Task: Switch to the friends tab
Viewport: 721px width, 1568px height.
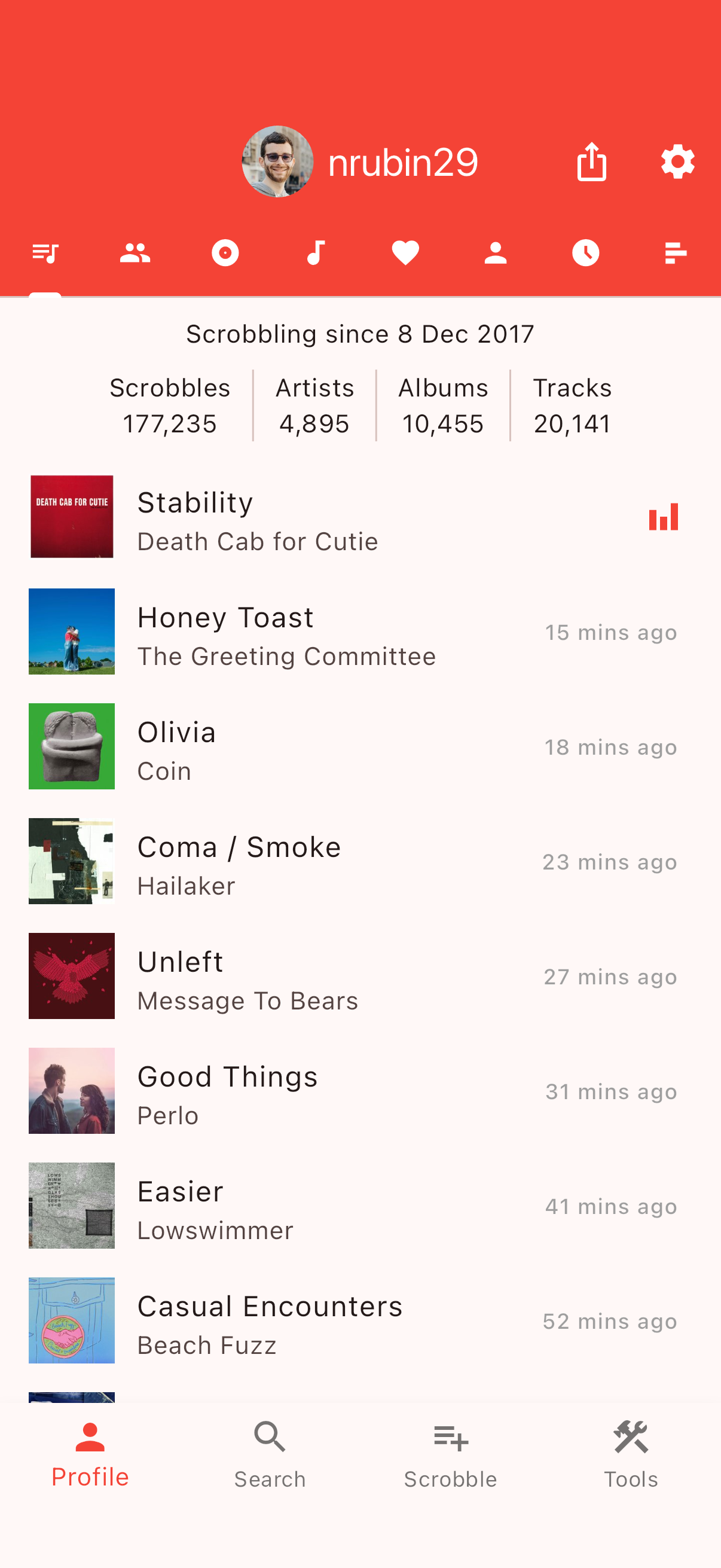Action: tap(135, 252)
